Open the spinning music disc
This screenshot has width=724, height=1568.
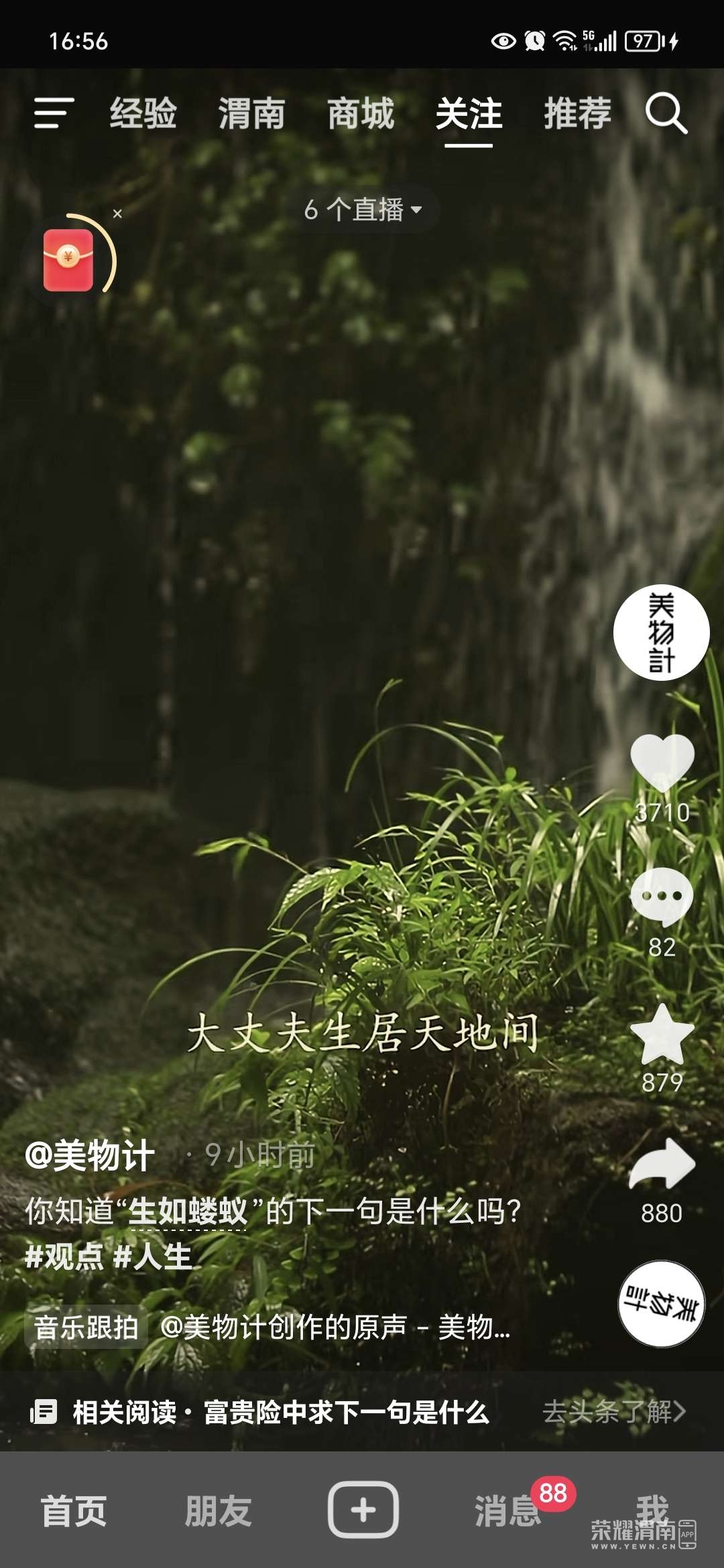coord(661,1304)
